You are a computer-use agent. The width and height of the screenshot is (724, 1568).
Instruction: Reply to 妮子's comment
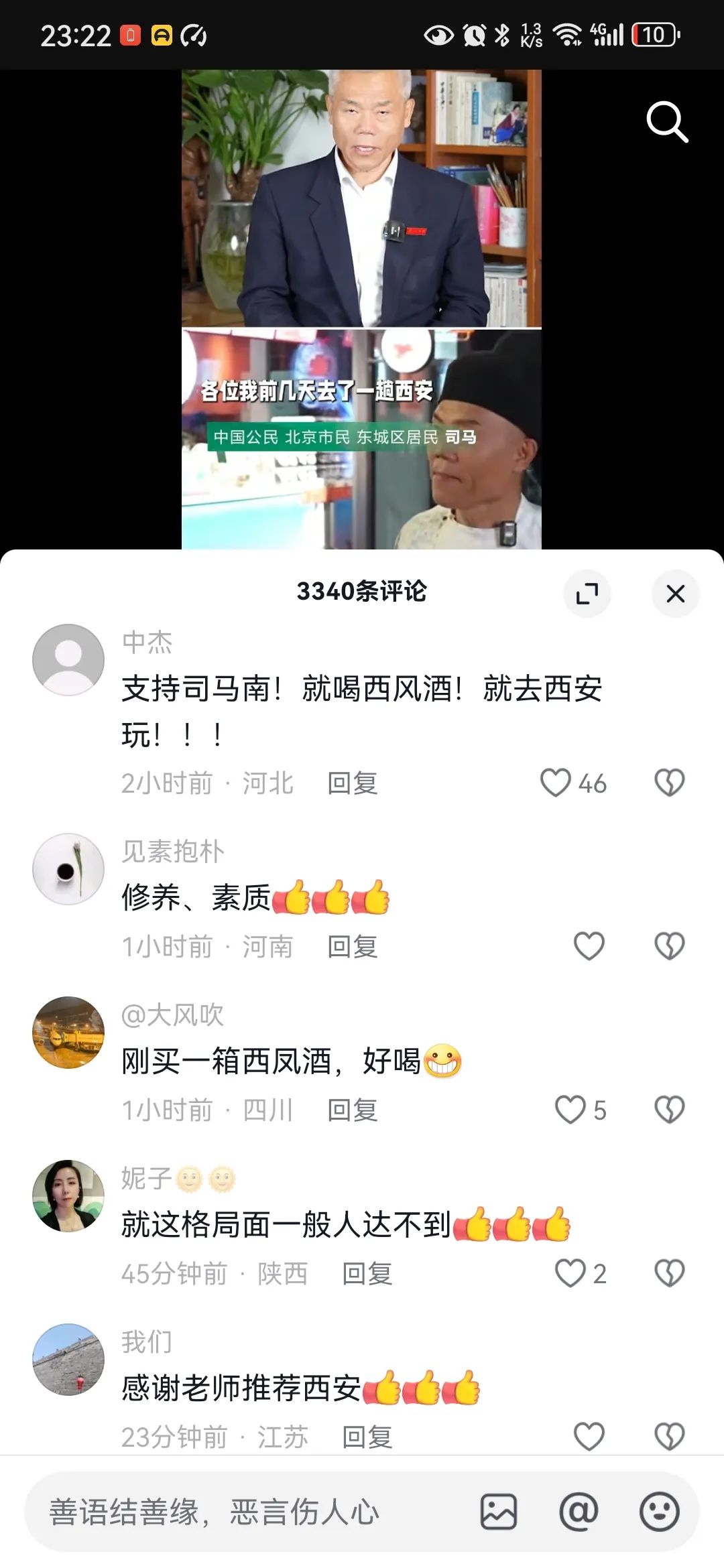[x=367, y=1273]
